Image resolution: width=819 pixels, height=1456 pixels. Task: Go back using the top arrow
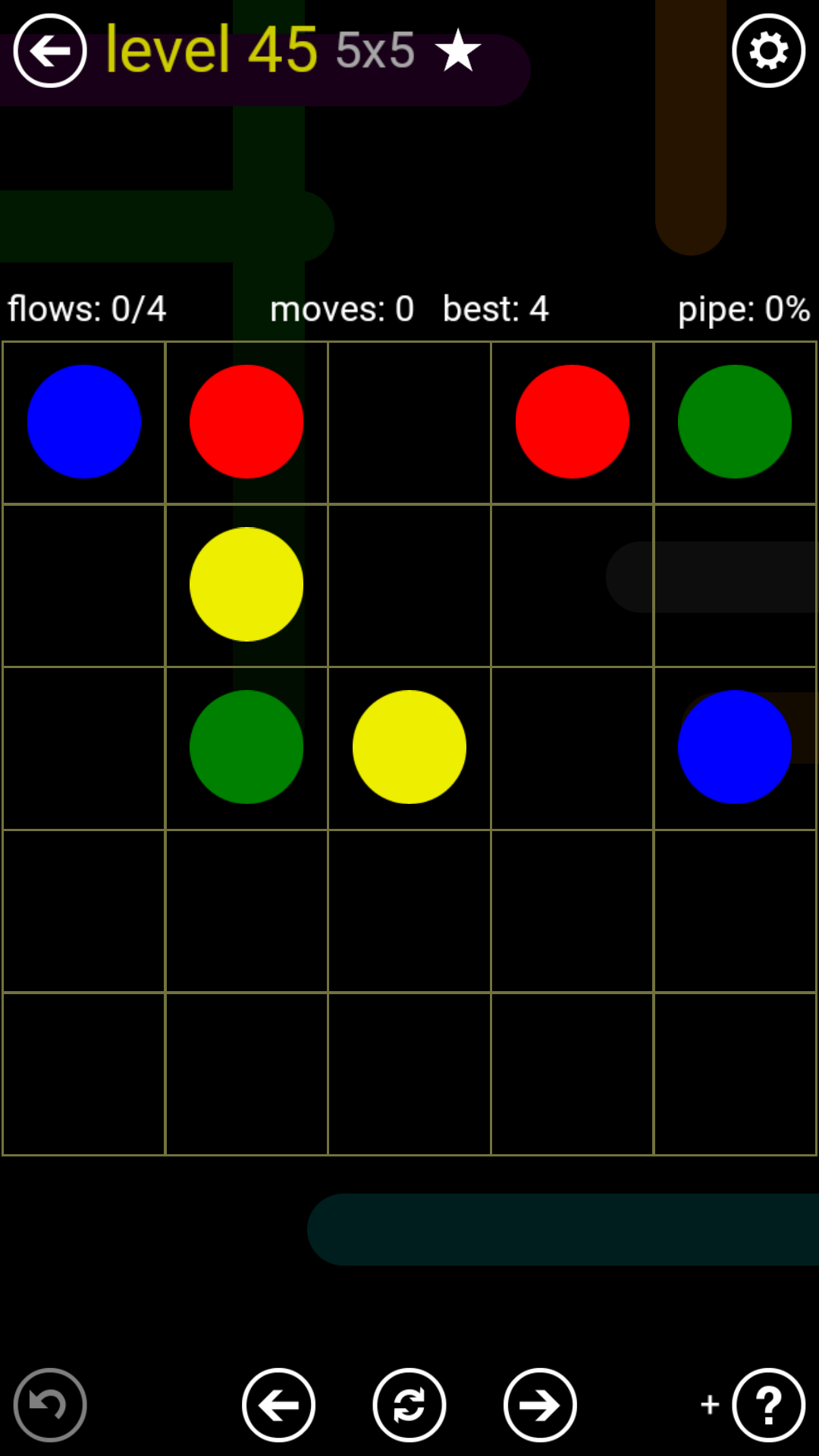[x=50, y=51]
